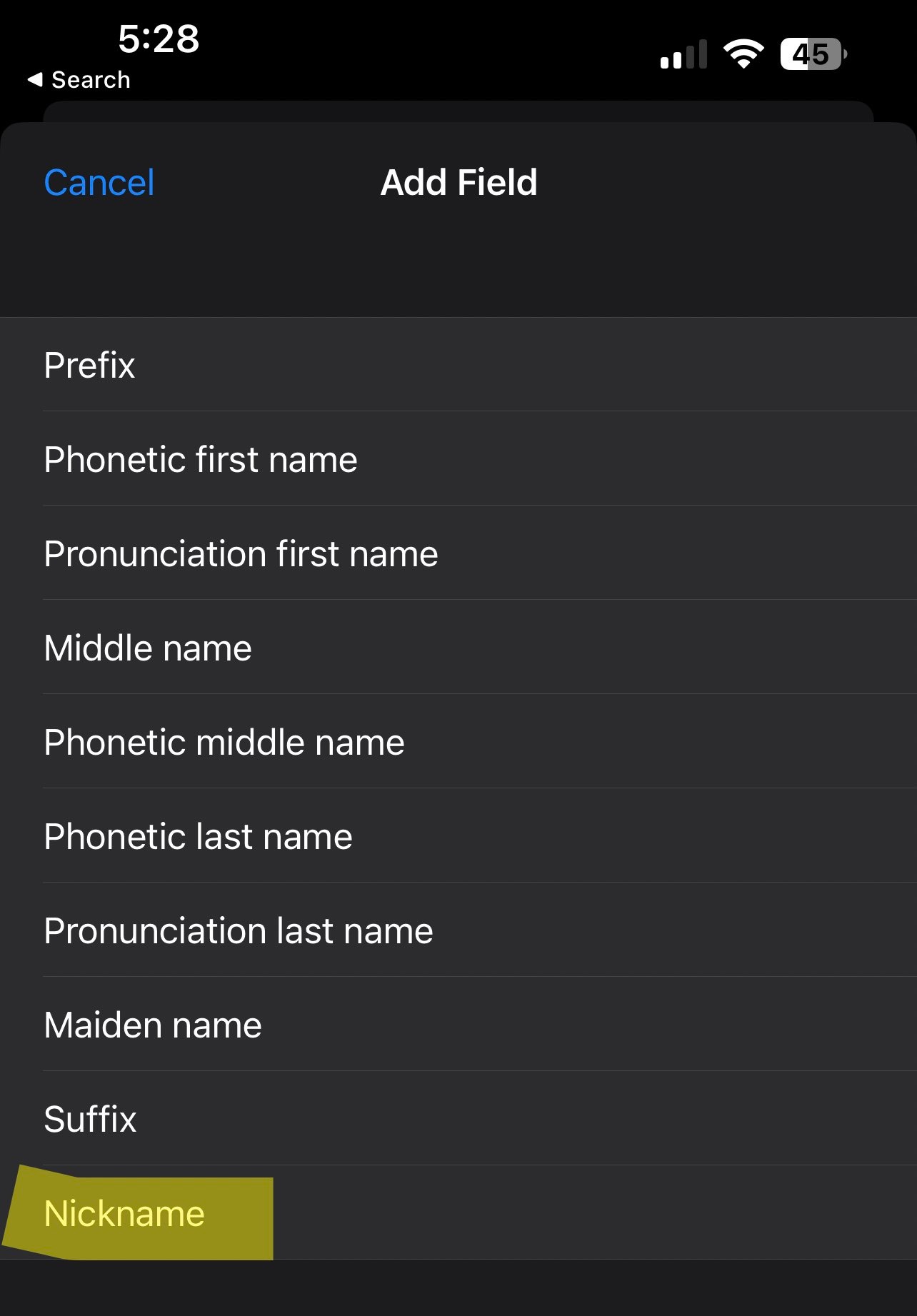Add the Pronunciation last name field
Screen dimensions: 917x1316
[238, 930]
